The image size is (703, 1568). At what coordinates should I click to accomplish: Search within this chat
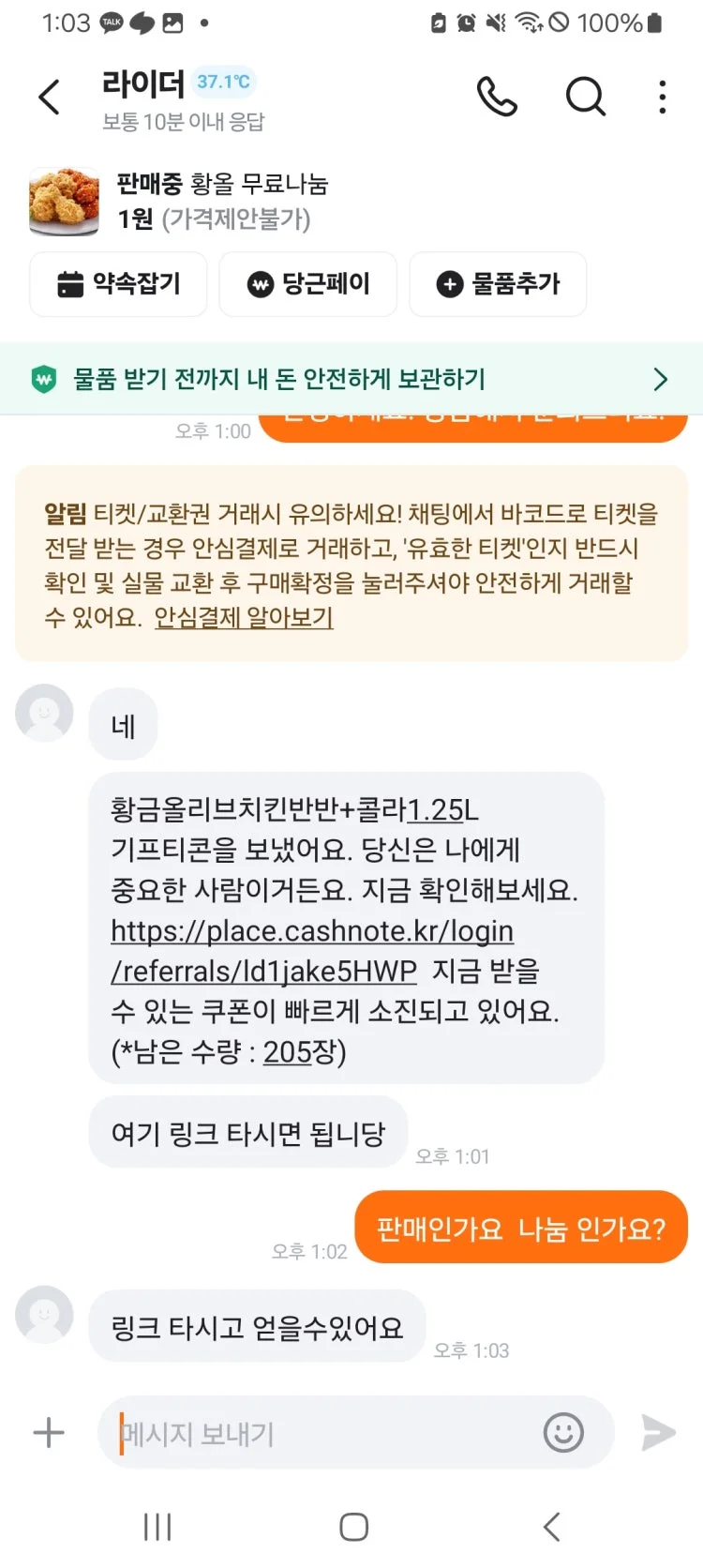pyautogui.click(x=585, y=96)
